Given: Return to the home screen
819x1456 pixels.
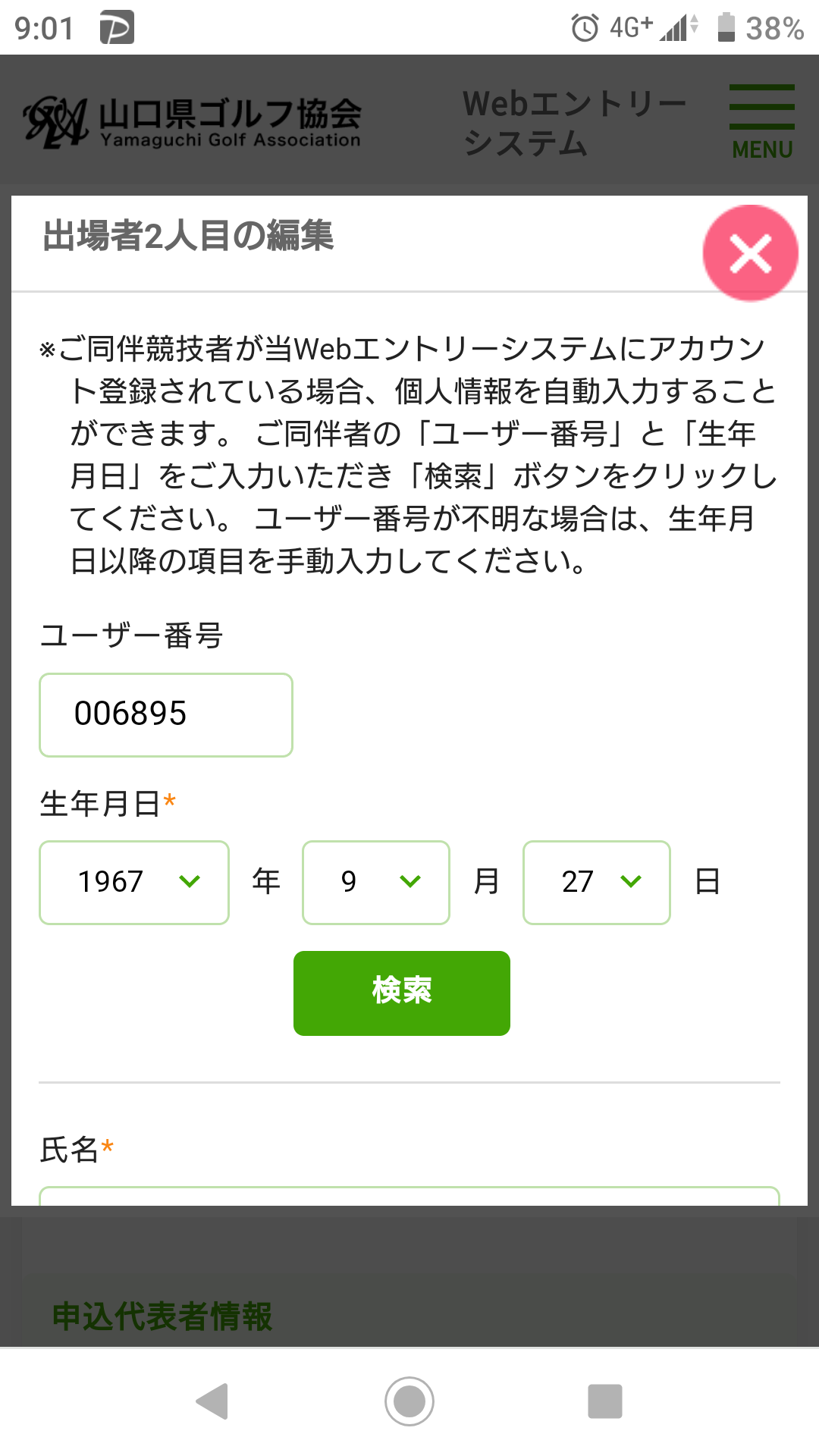Looking at the screenshot, I should click(x=409, y=1401).
